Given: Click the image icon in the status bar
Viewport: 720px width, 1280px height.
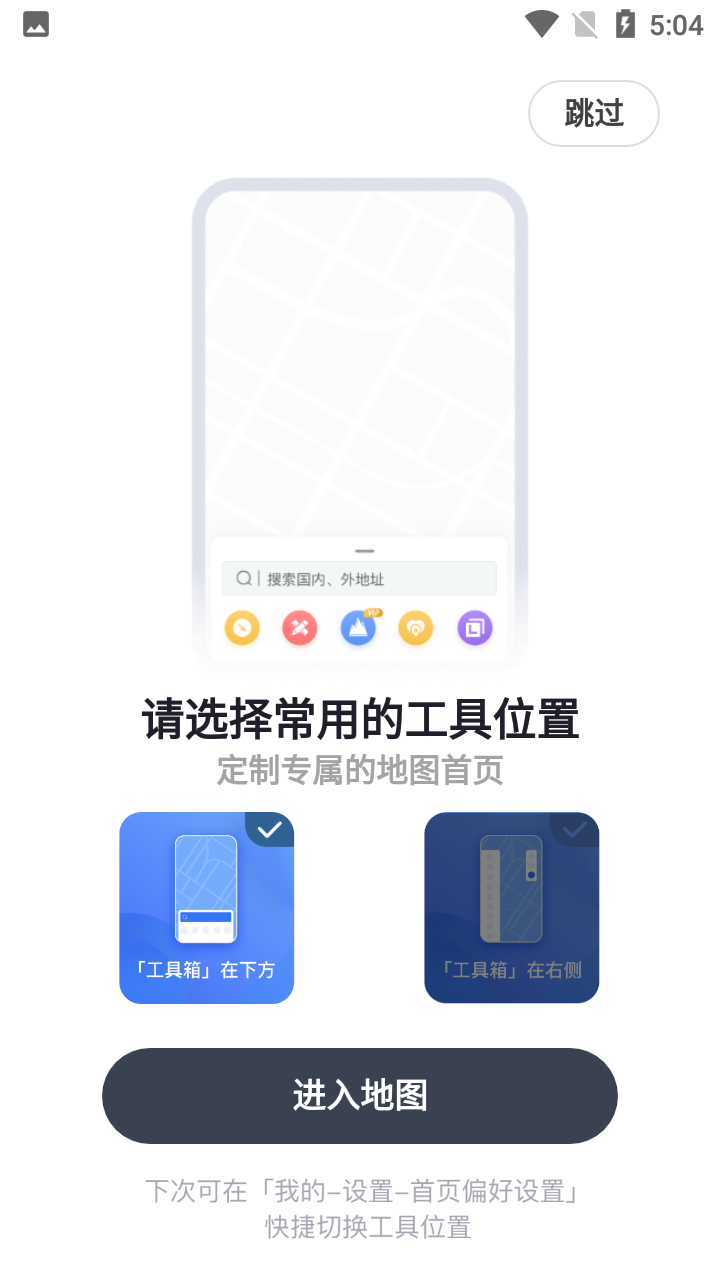Looking at the screenshot, I should [35, 24].
